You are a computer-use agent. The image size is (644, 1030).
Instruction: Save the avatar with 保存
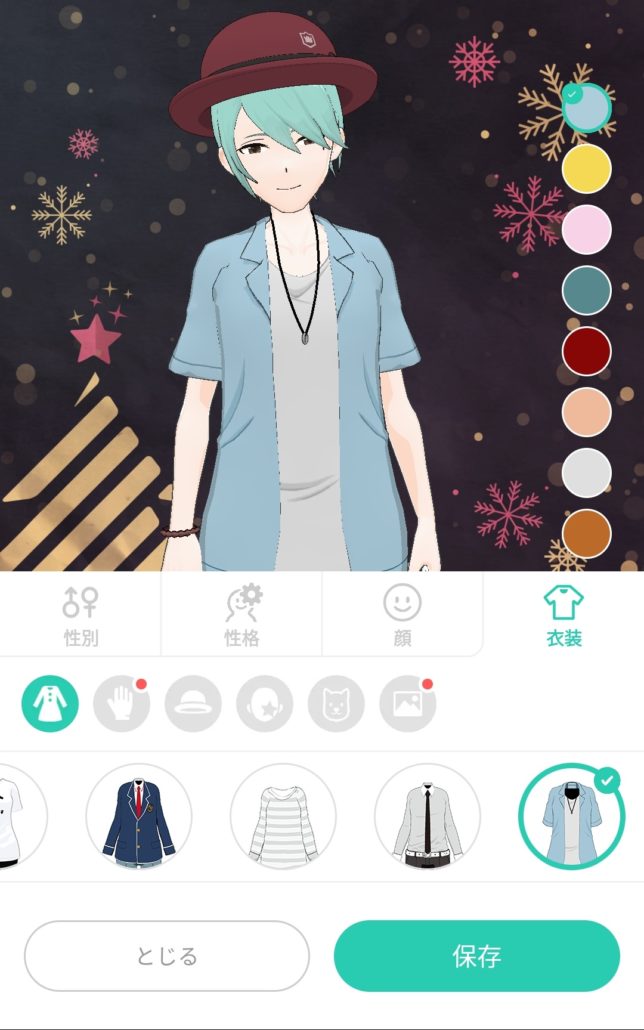point(477,956)
